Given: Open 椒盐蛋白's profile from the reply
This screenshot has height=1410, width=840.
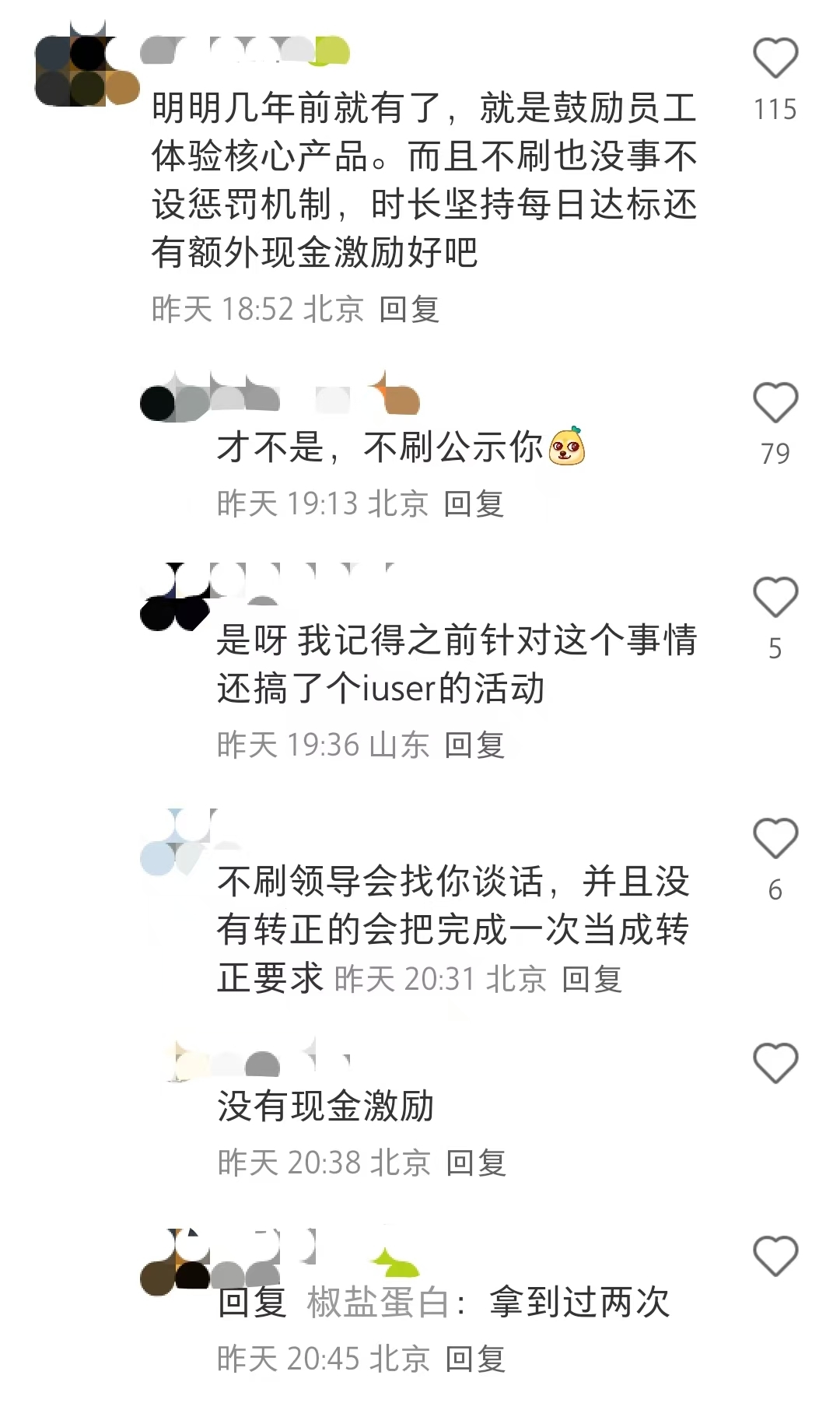Looking at the screenshot, I should [377, 1303].
